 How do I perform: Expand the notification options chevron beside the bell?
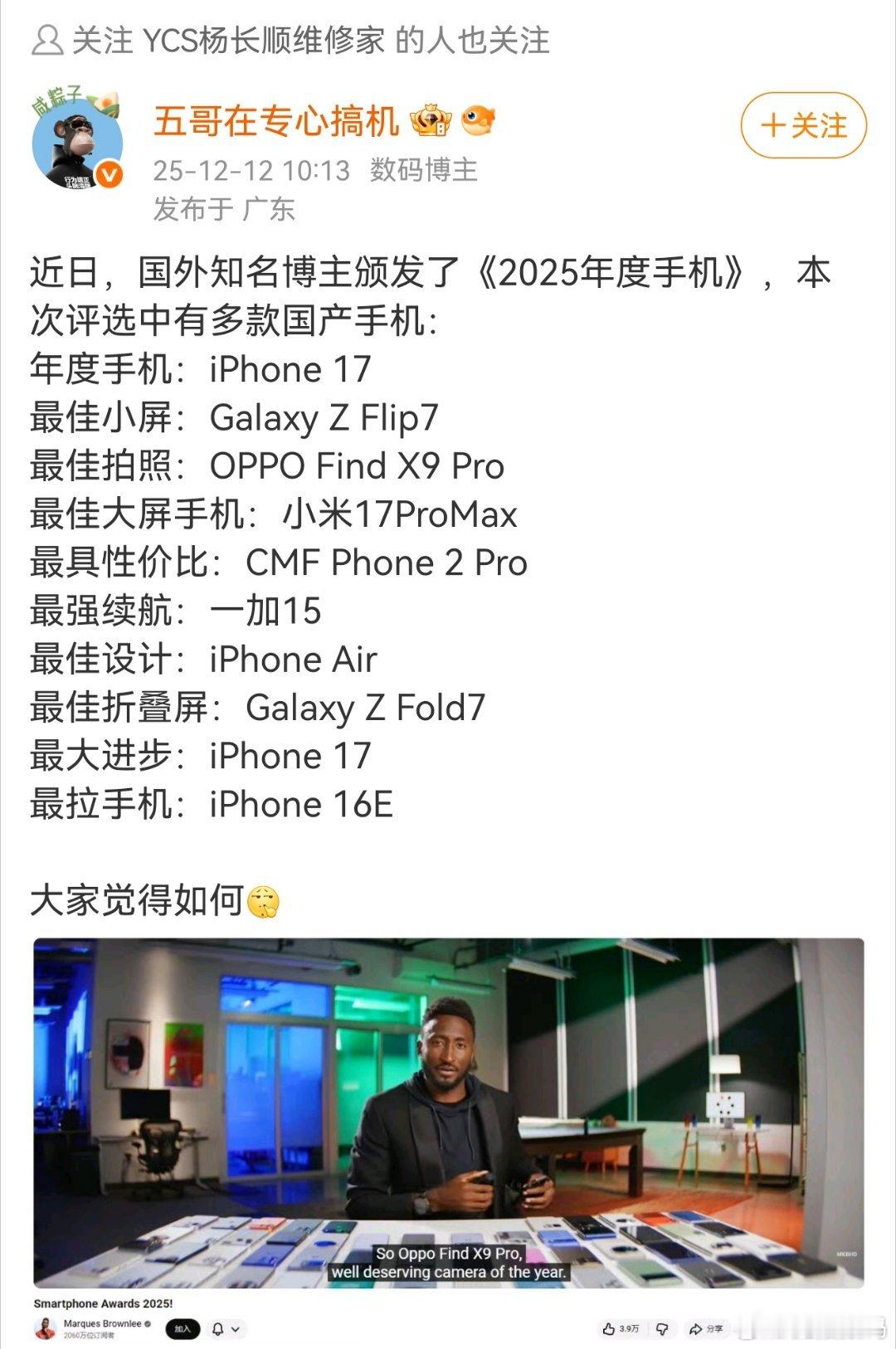click(234, 1329)
